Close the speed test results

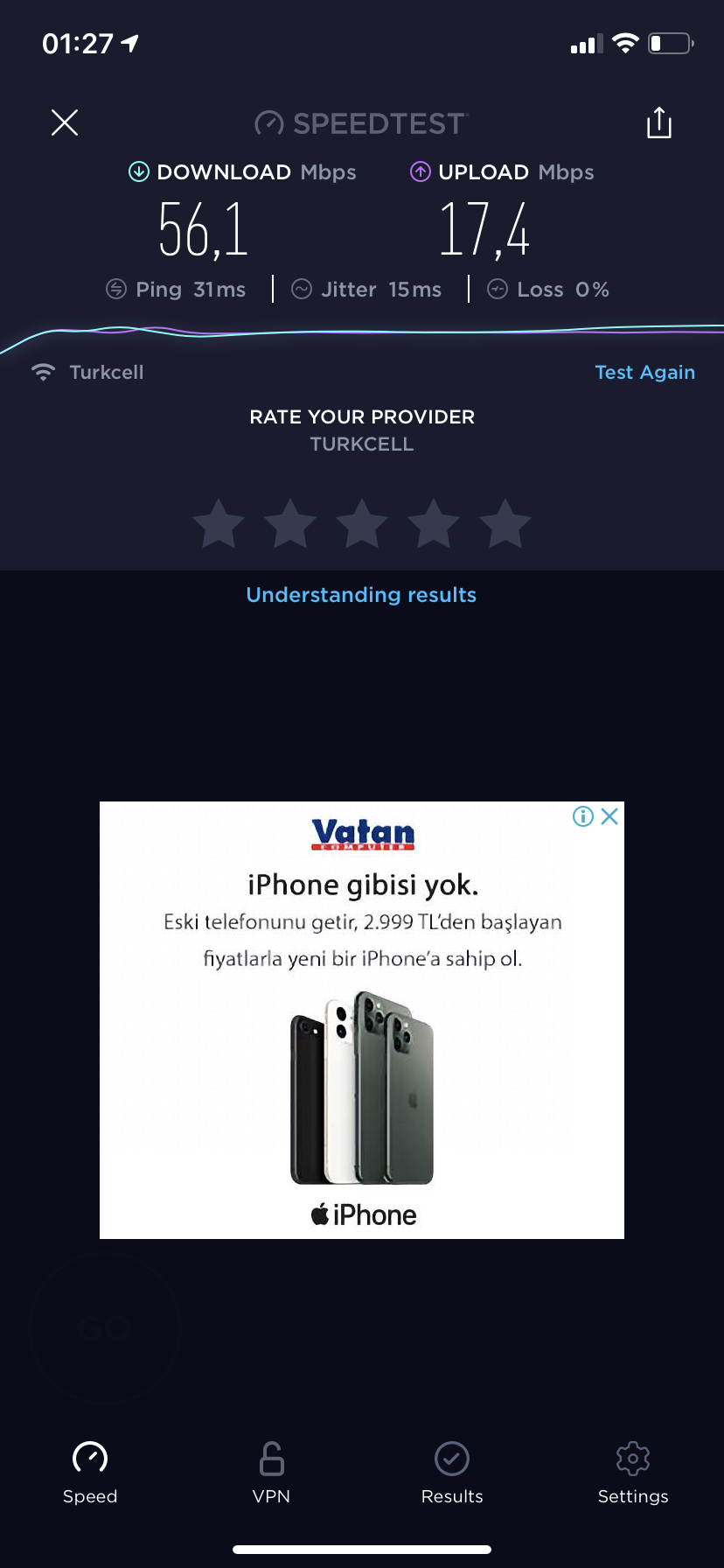tap(65, 122)
